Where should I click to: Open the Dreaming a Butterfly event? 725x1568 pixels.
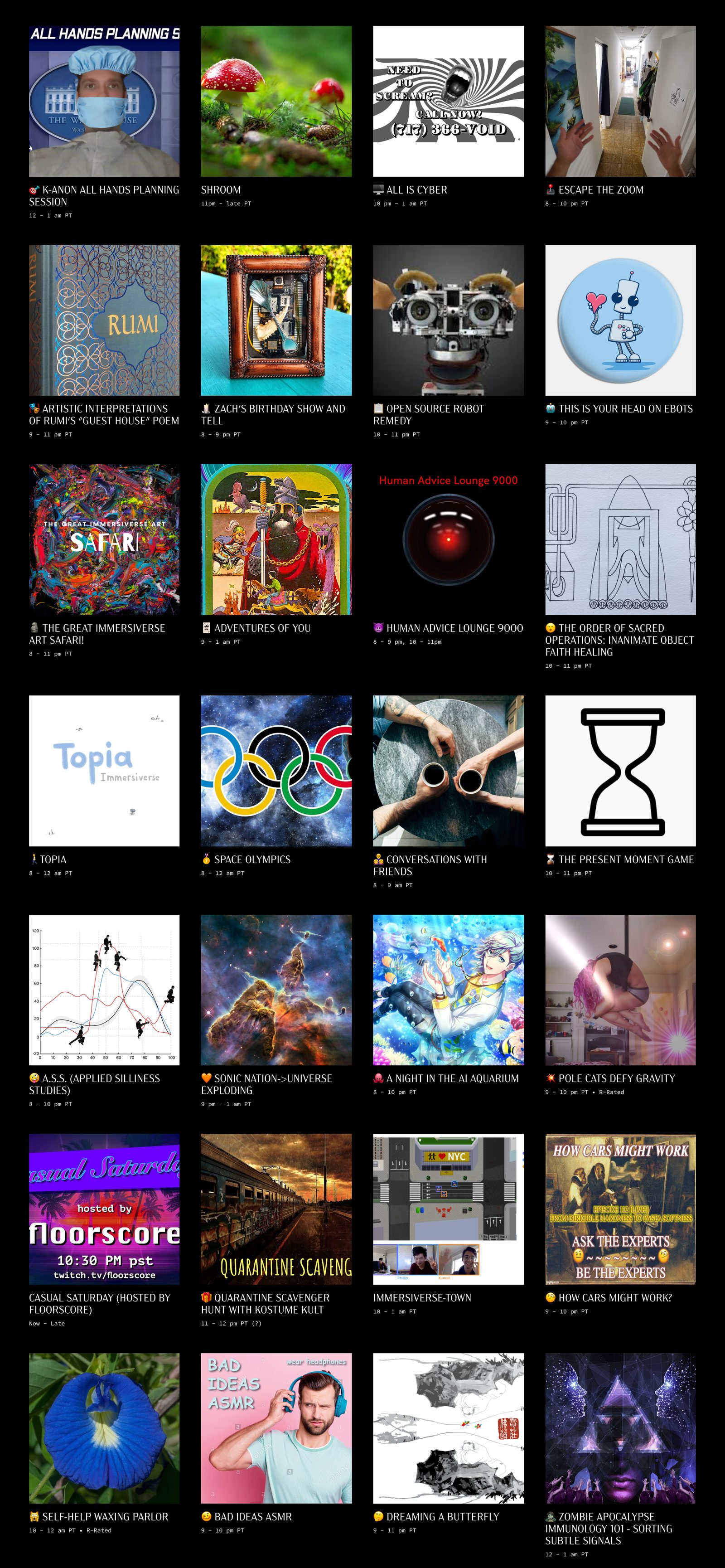click(448, 1428)
